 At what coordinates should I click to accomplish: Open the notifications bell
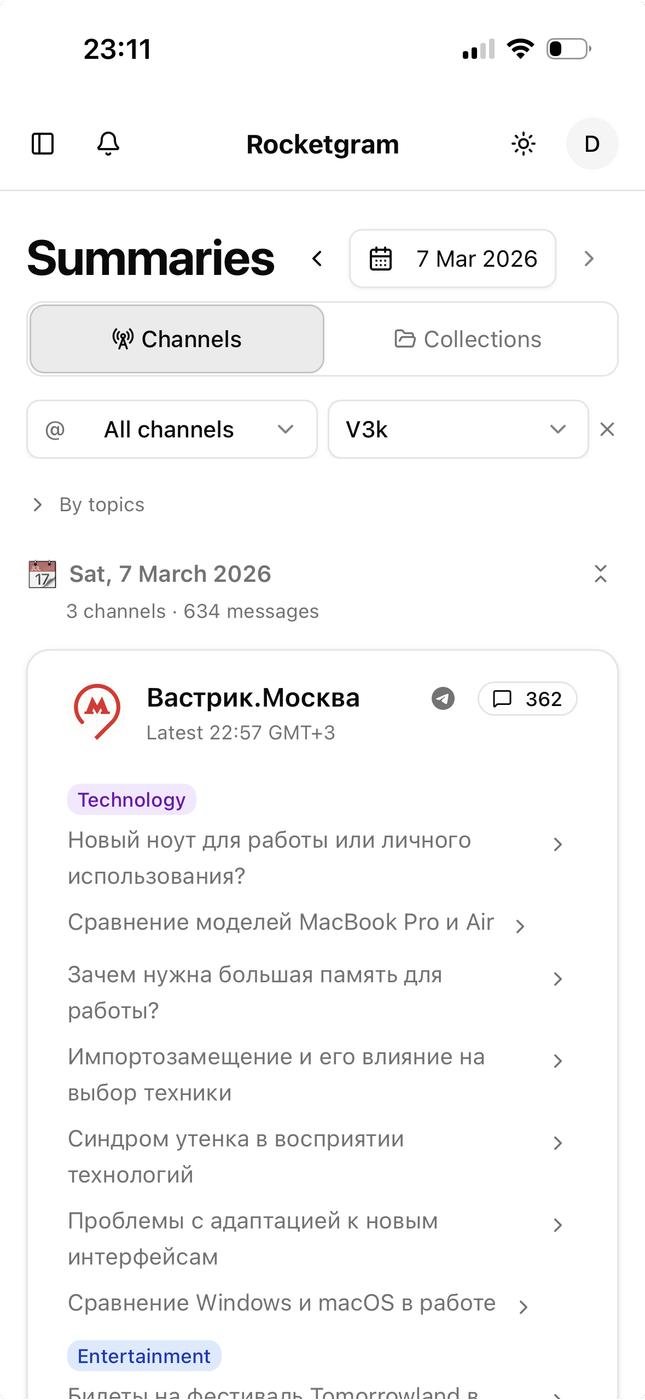point(108,144)
